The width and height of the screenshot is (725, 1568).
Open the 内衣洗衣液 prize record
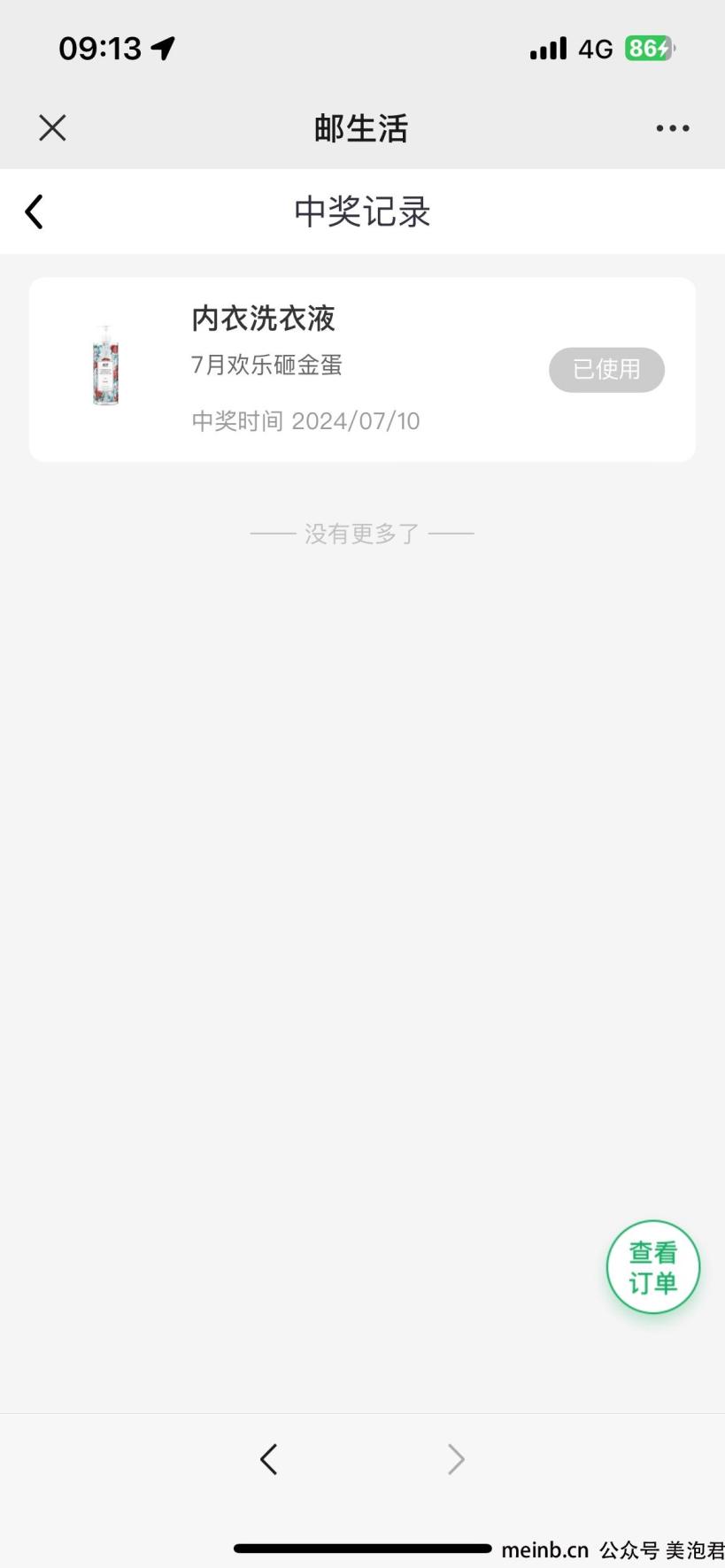[x=362, y=370]
